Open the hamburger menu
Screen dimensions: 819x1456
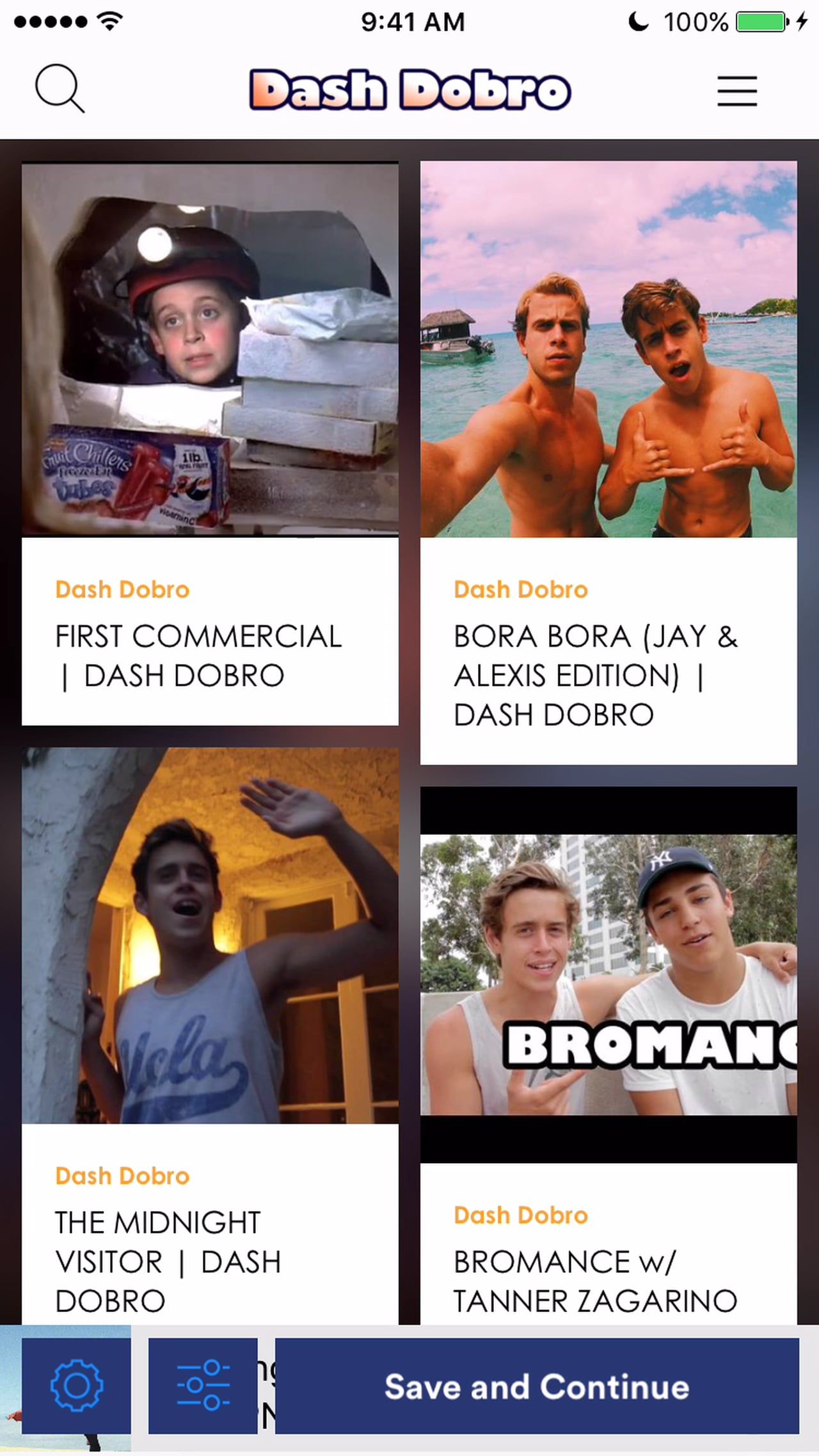737,90
